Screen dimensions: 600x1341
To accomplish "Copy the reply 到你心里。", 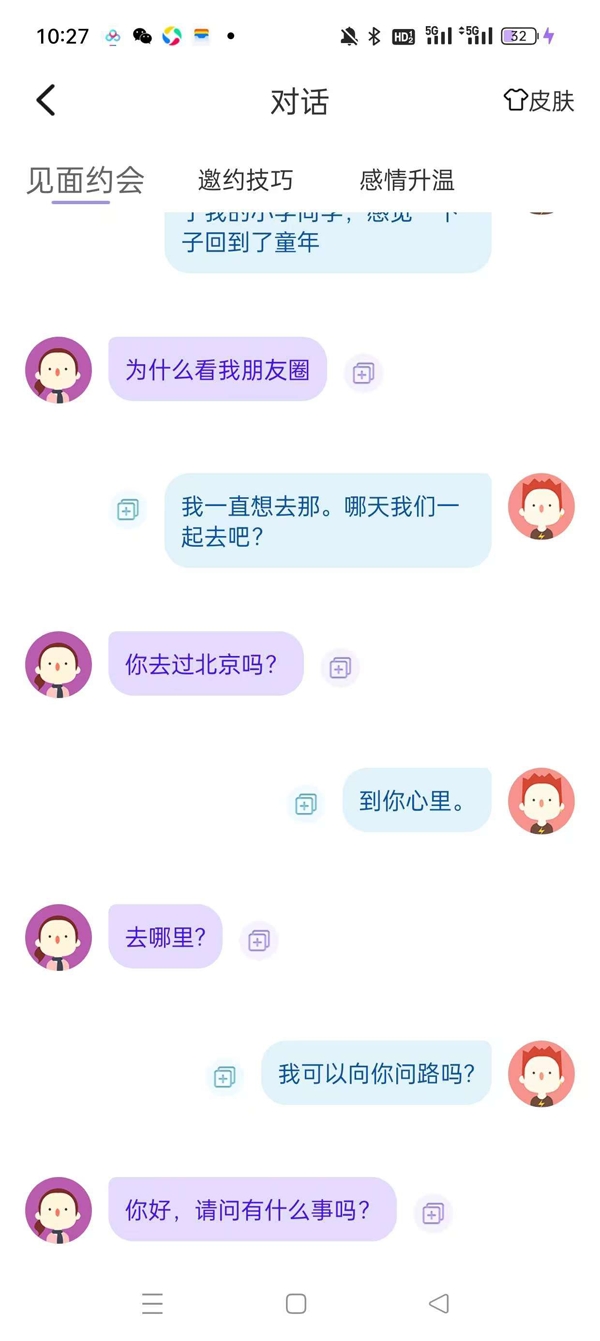I will click(306, 803).
